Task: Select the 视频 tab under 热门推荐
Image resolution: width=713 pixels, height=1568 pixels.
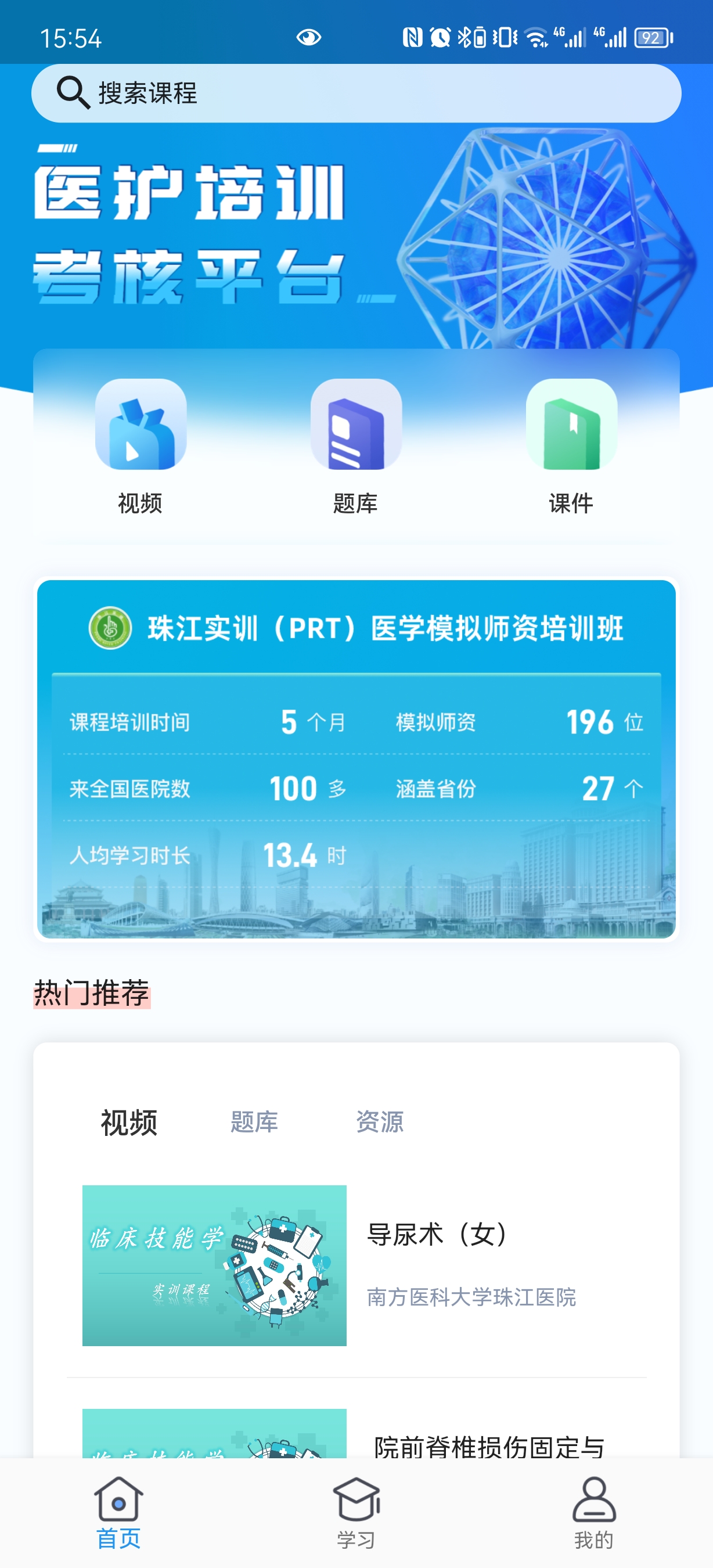Action: click(129, 1123)
